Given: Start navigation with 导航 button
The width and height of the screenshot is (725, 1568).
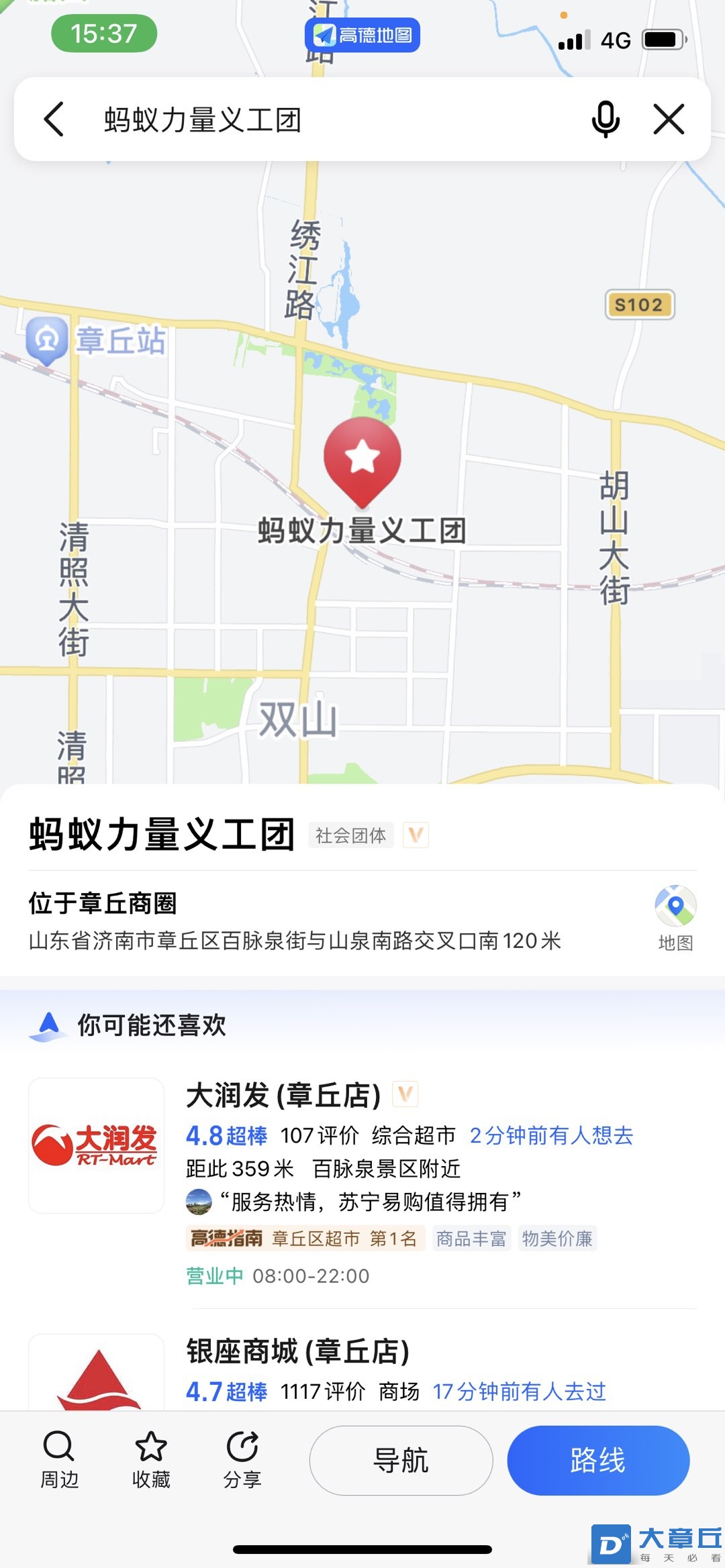Looking at the screenshot, I should [x=401, y=1460].
